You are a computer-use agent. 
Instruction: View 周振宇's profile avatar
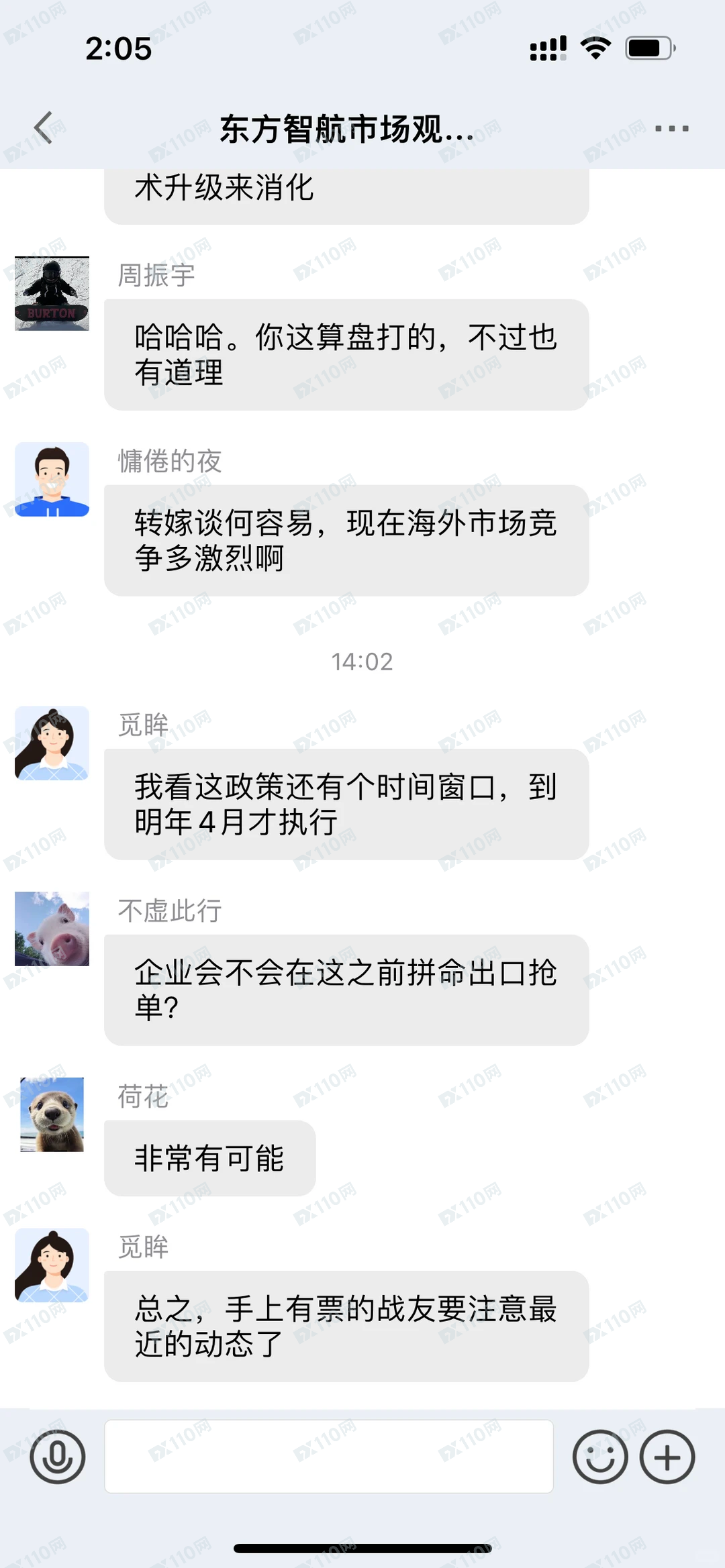click(x=52, y=293)
